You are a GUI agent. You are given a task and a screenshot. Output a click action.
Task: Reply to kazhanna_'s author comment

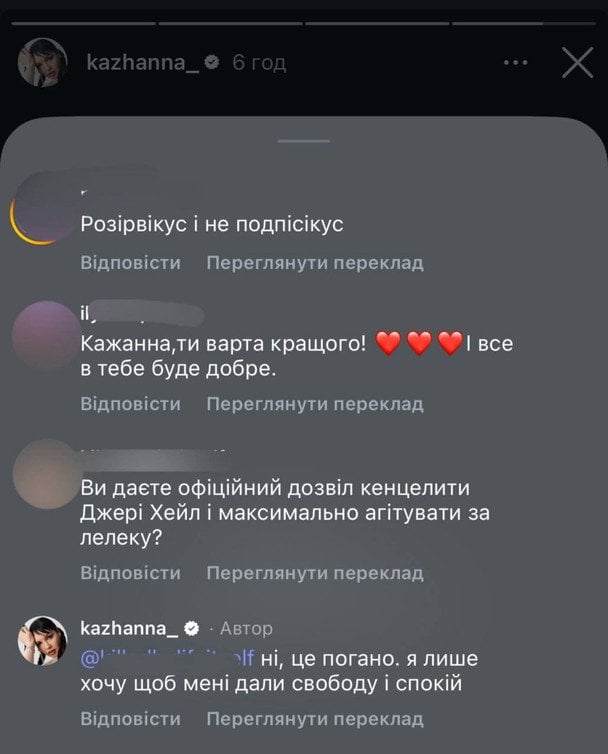coord(130,719)
